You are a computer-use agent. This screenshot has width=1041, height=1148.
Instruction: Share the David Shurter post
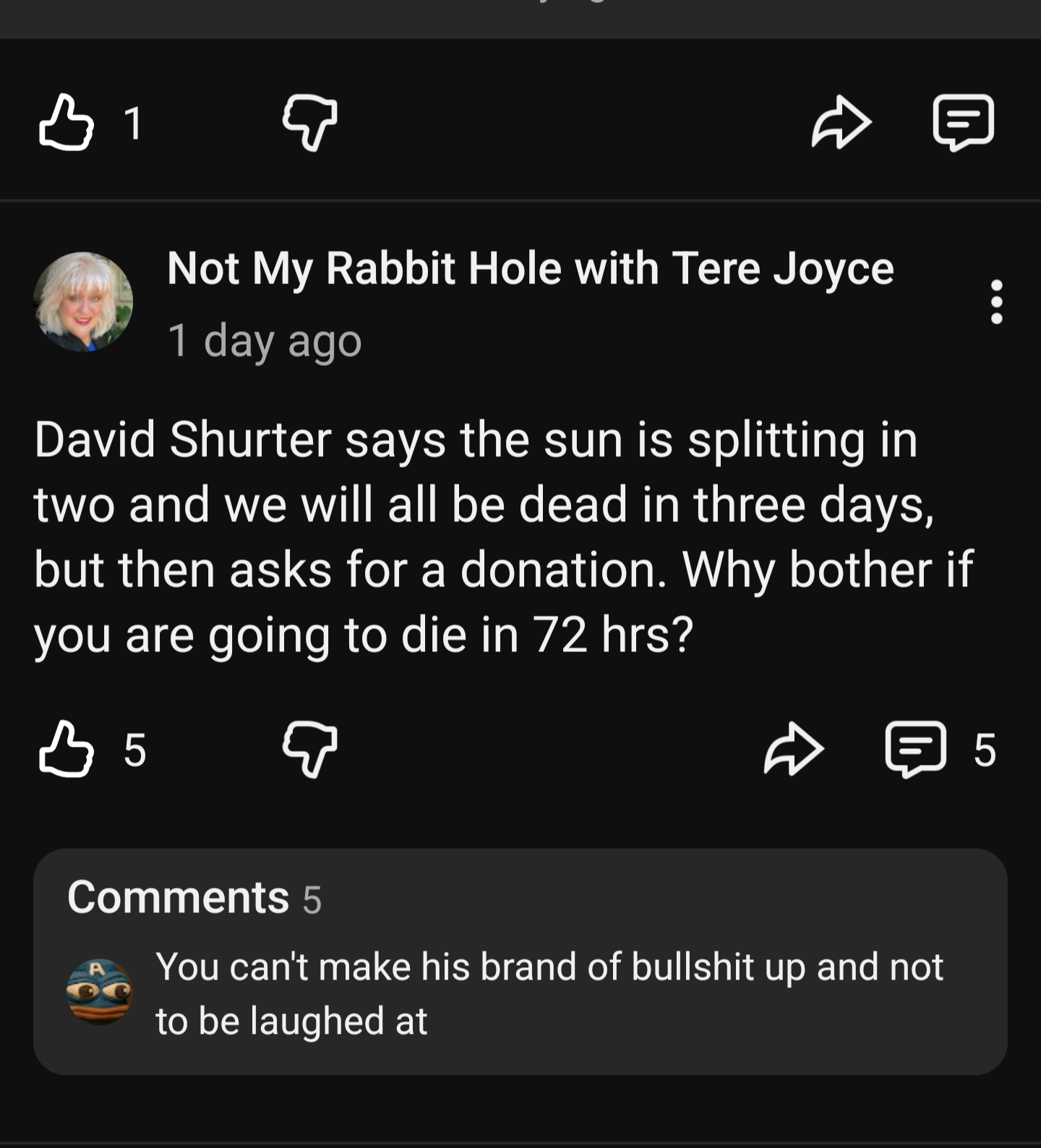pyautogui.click(x=793, y=749)
